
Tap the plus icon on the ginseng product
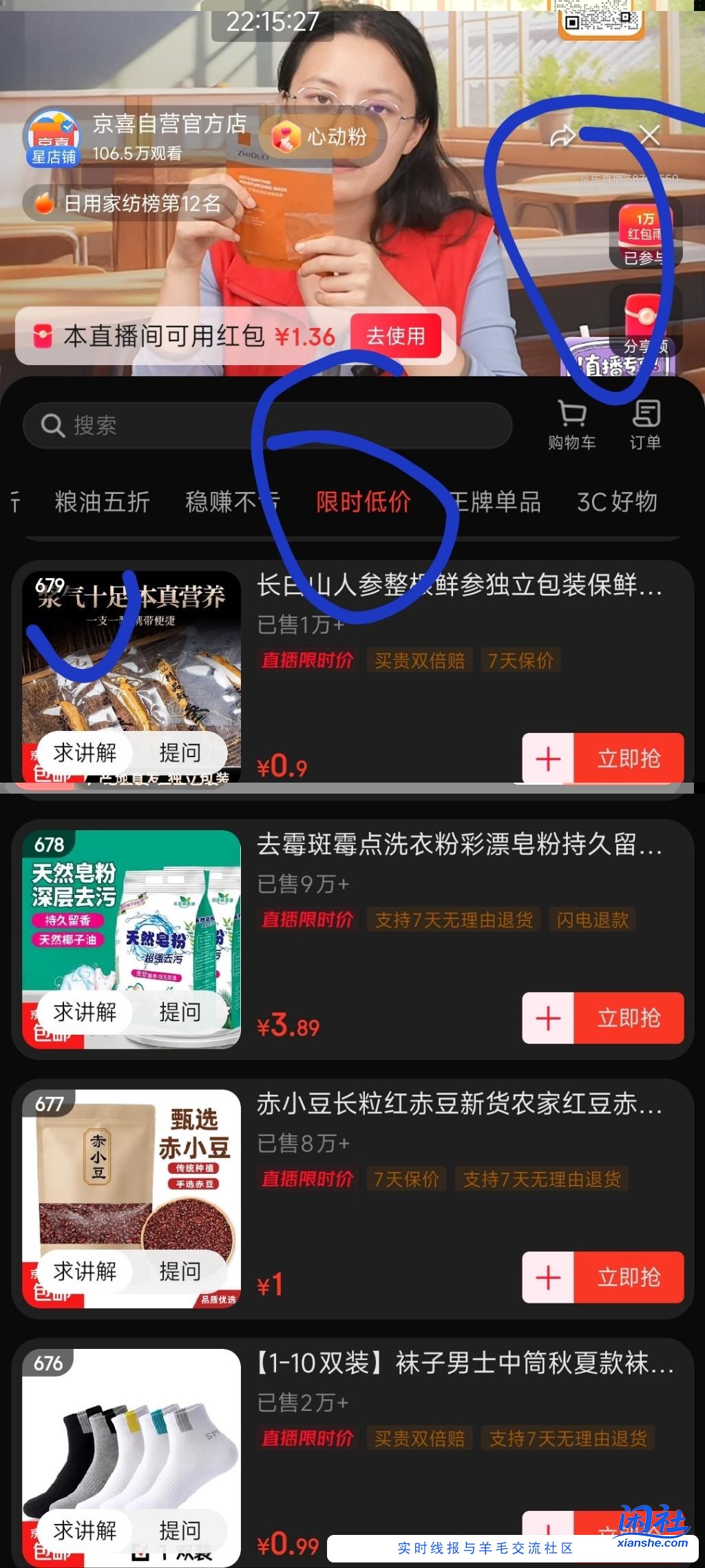tap(547, 758)
